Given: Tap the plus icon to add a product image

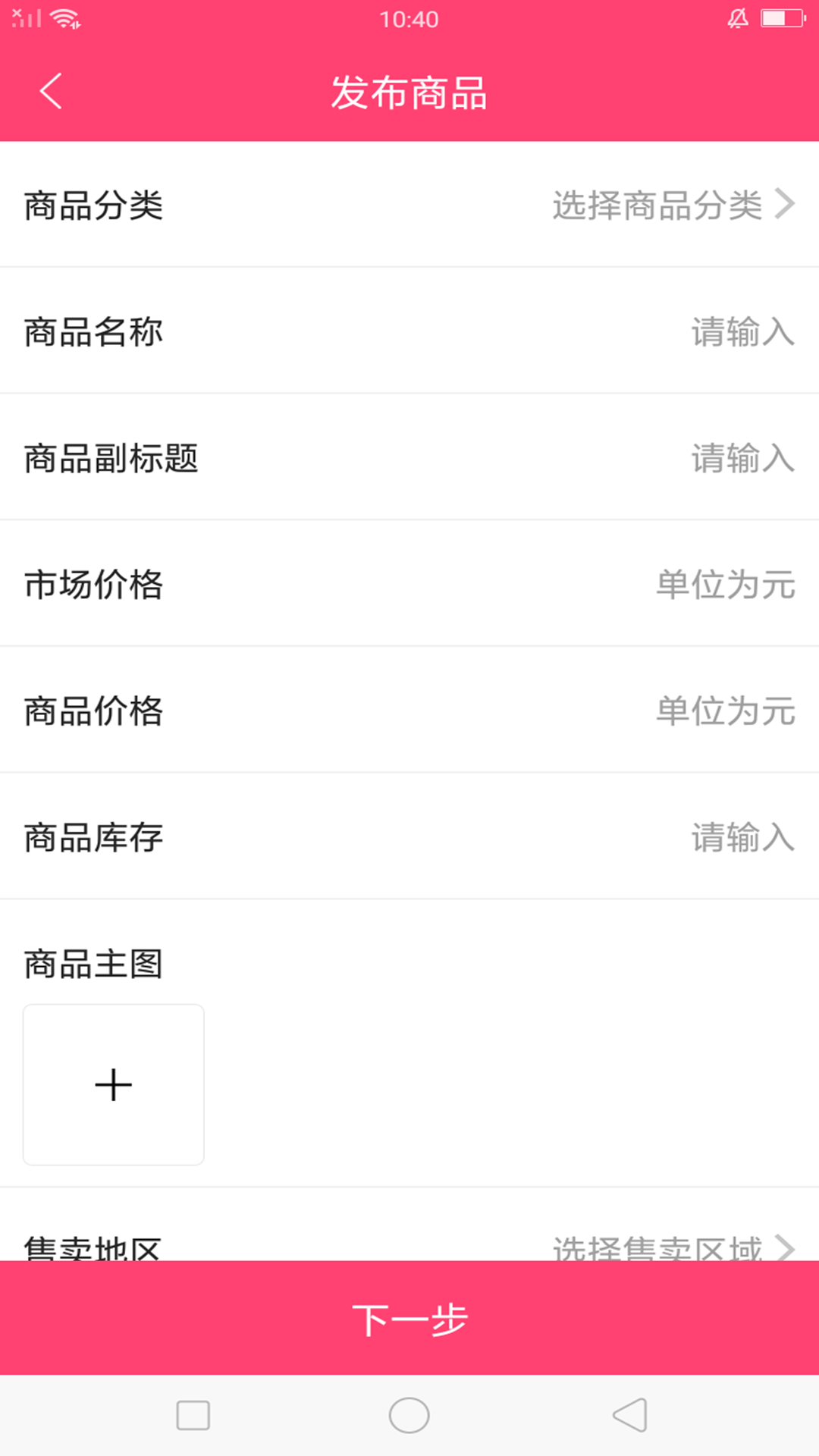Looking at the screenshot, I should tap(113, 1084).
